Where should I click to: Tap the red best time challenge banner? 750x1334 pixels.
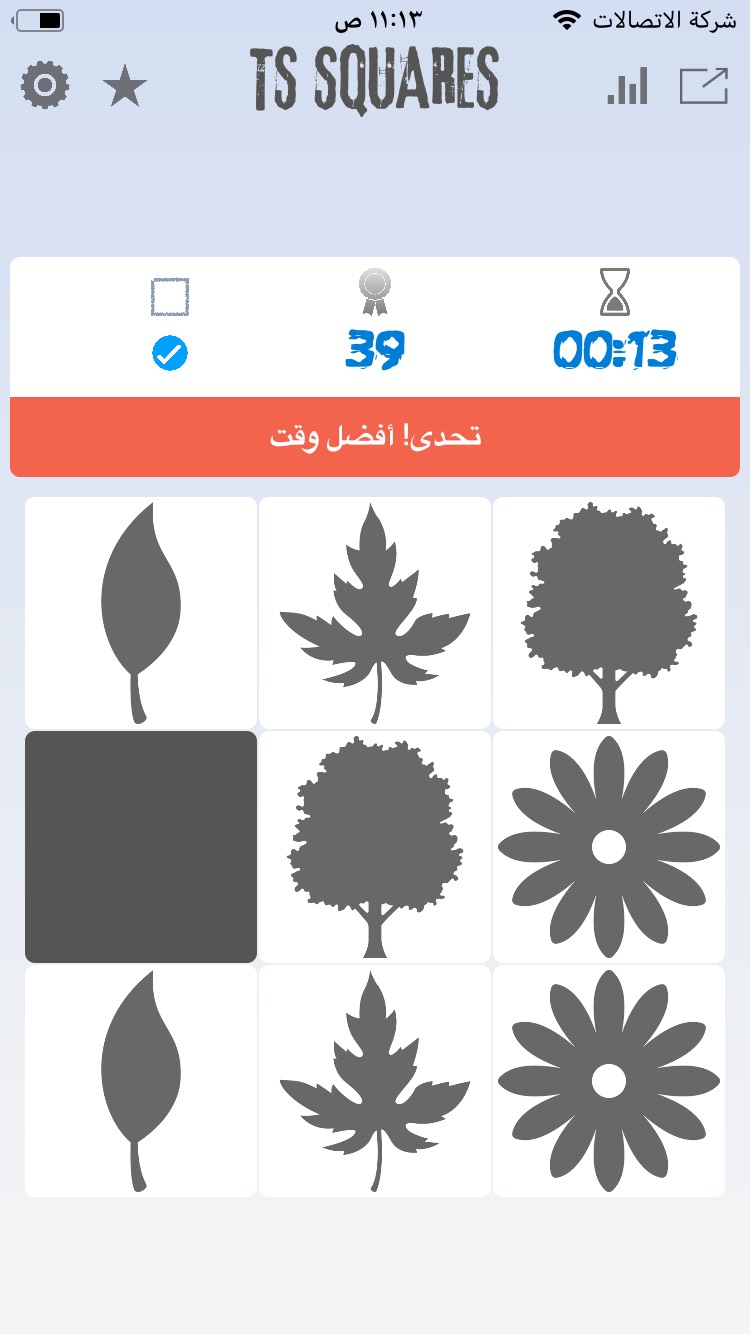[375, 437]
